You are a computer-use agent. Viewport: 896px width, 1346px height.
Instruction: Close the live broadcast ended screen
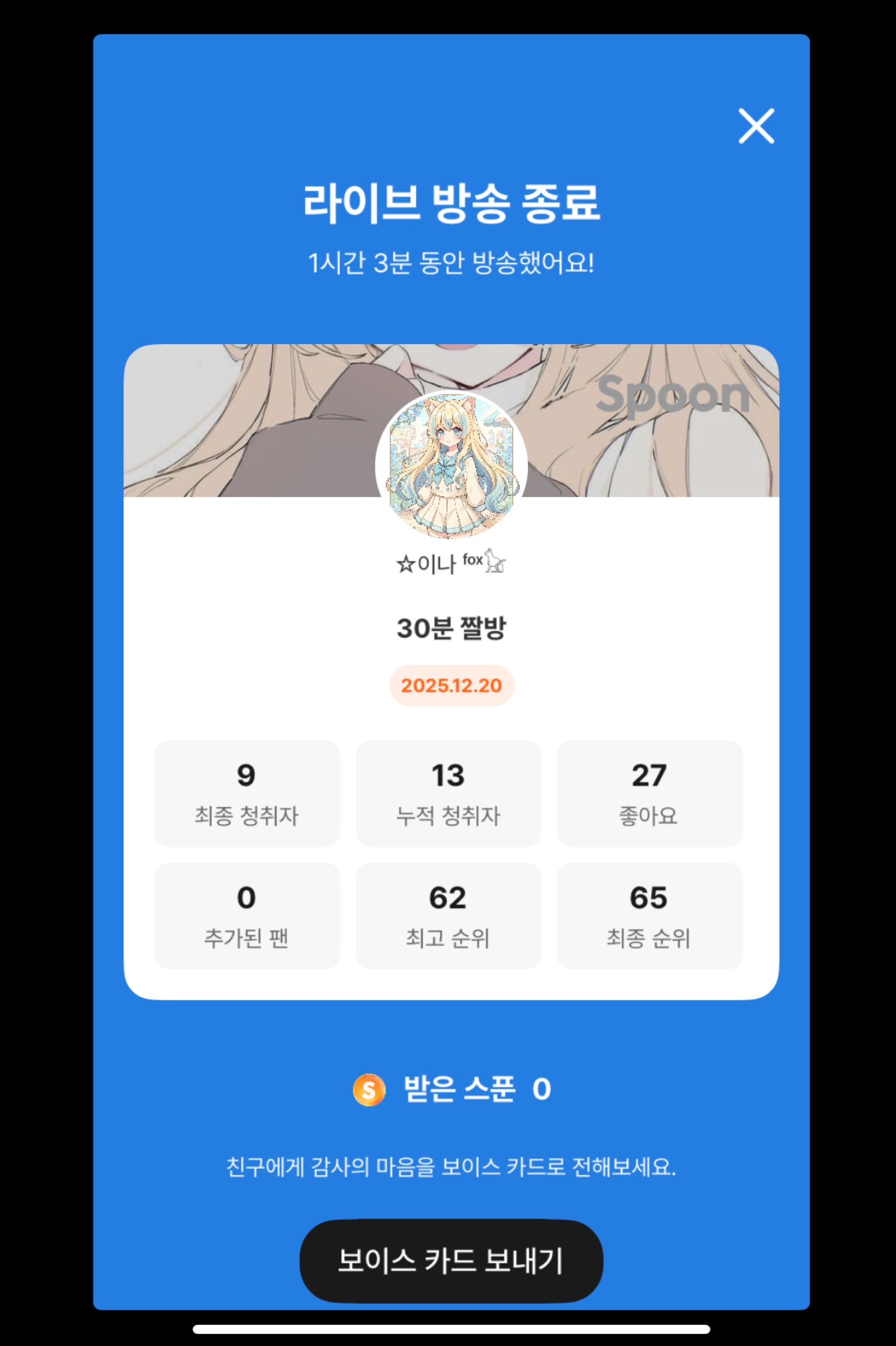coord(756,126)
